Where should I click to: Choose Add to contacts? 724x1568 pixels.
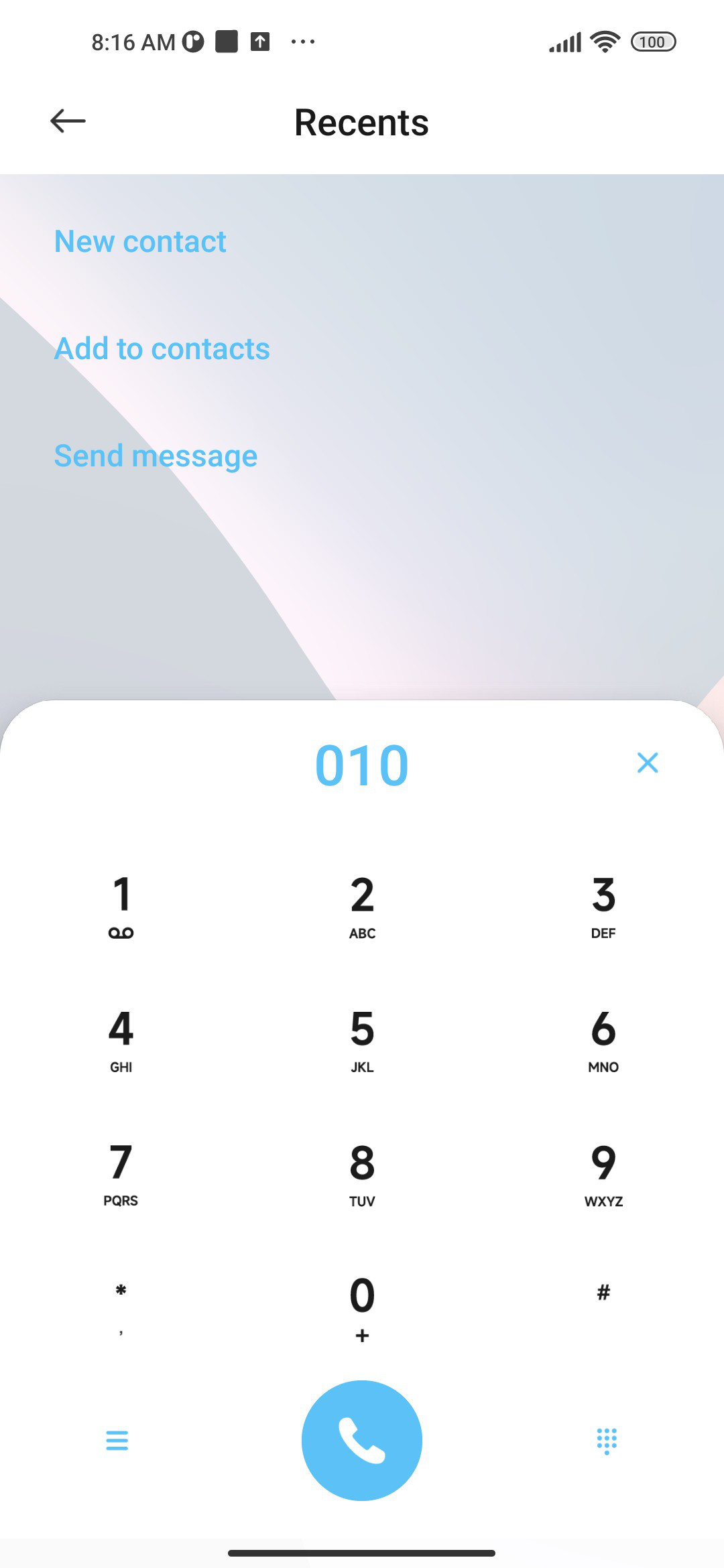click(162, 348)
